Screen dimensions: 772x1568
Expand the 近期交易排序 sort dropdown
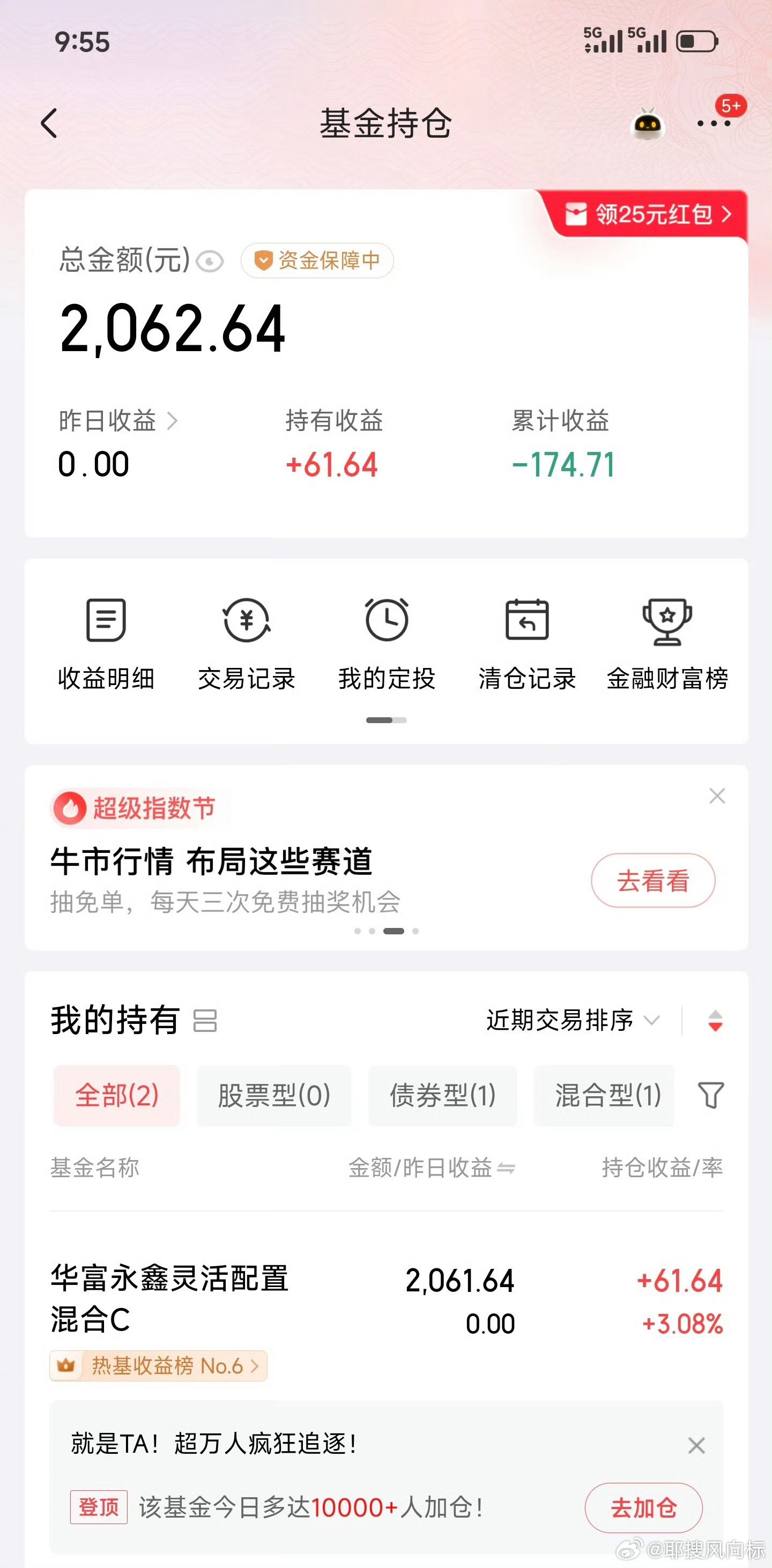(573, 1020)
